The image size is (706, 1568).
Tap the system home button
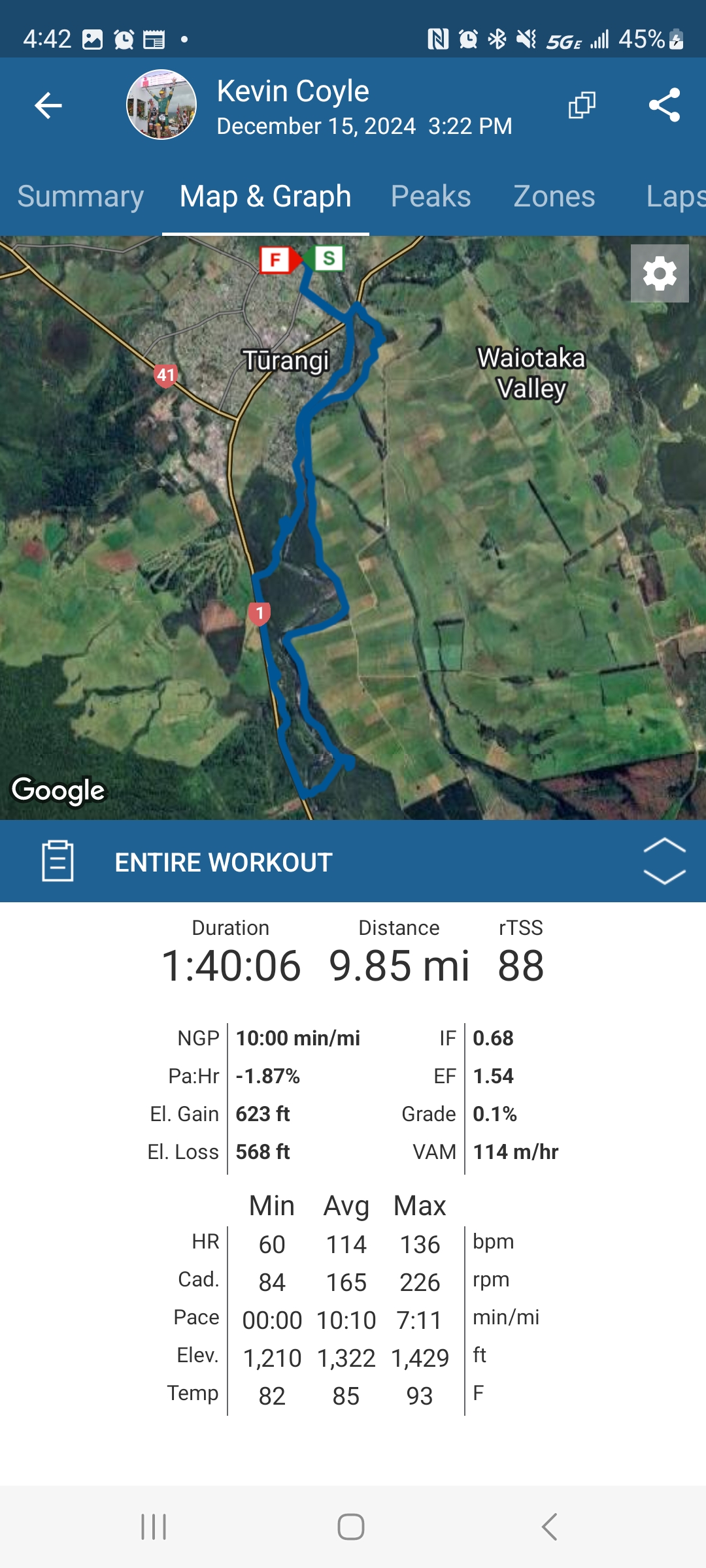pos(351,1527)
